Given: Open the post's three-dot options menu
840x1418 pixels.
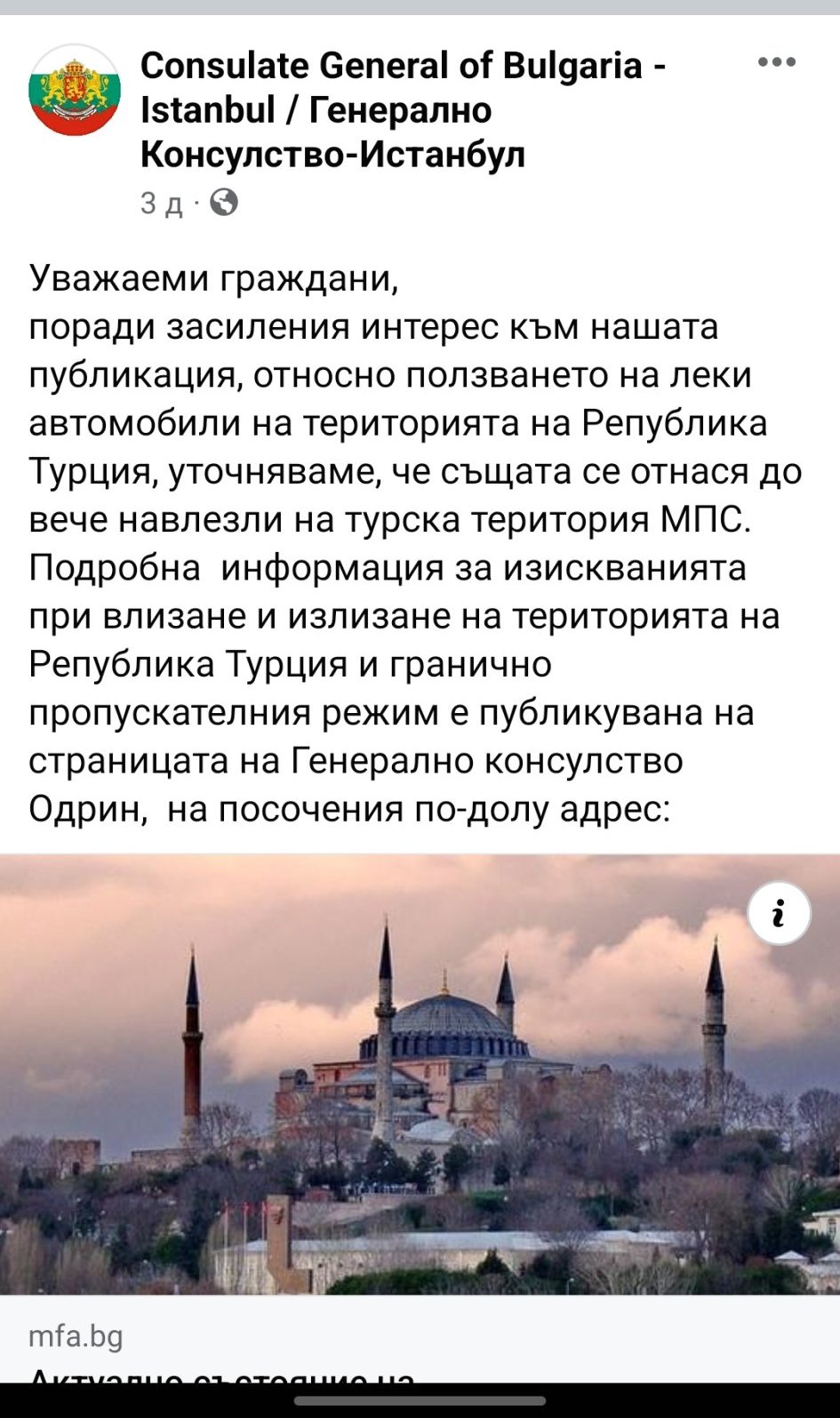Looking at the screenshot, I should [776, 62].
